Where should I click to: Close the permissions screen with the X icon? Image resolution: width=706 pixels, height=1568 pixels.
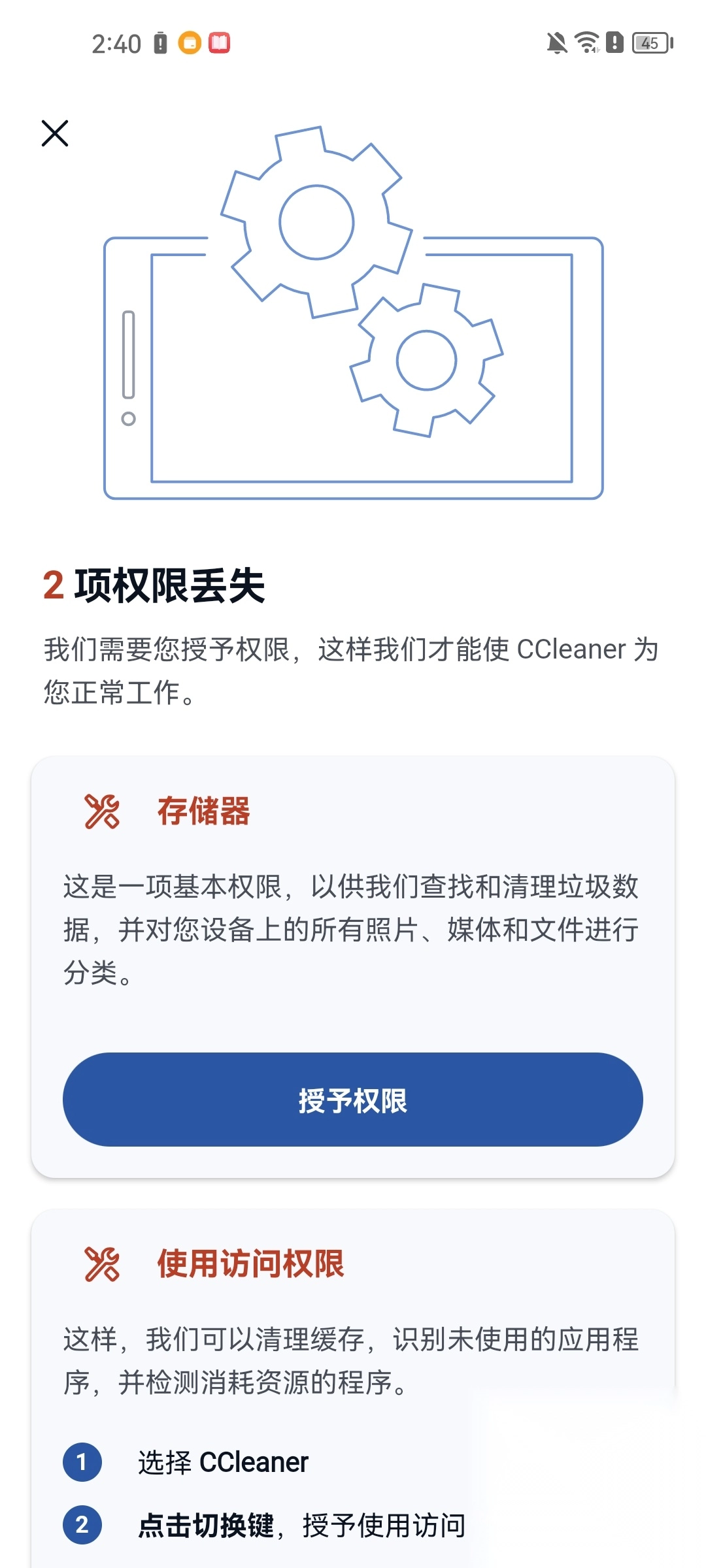(x=55, y=133)
